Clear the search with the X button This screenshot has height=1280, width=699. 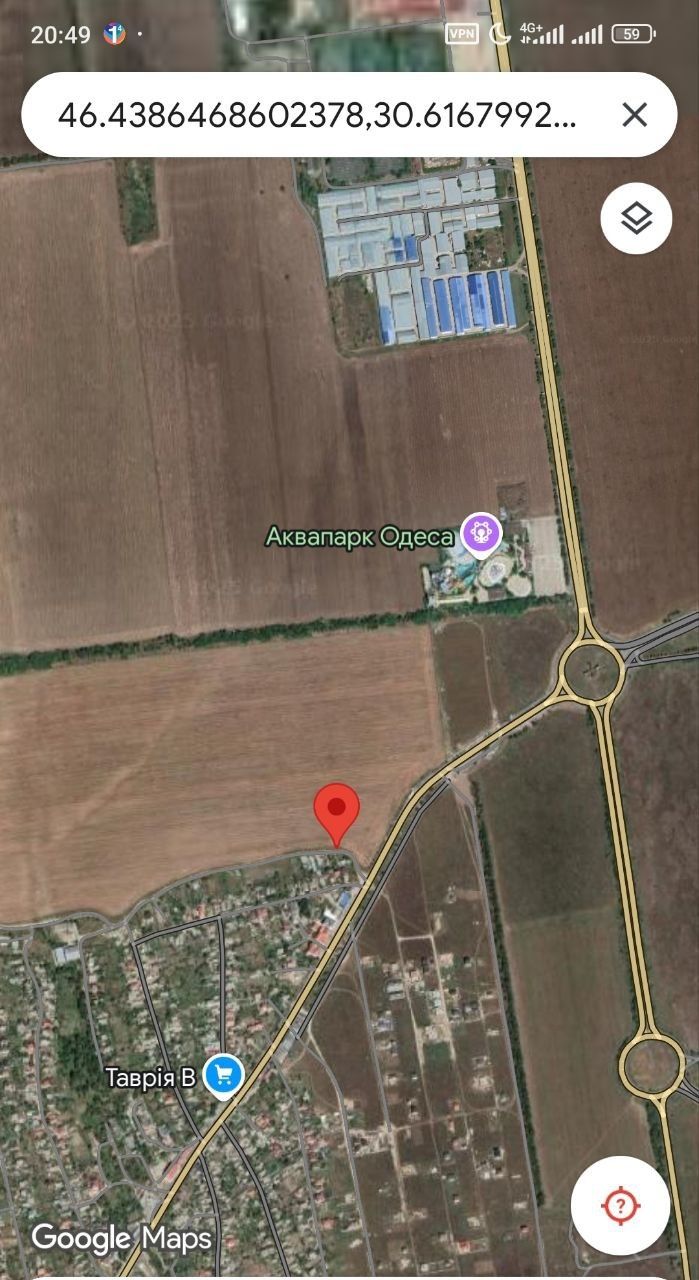(x=634, y=115)
